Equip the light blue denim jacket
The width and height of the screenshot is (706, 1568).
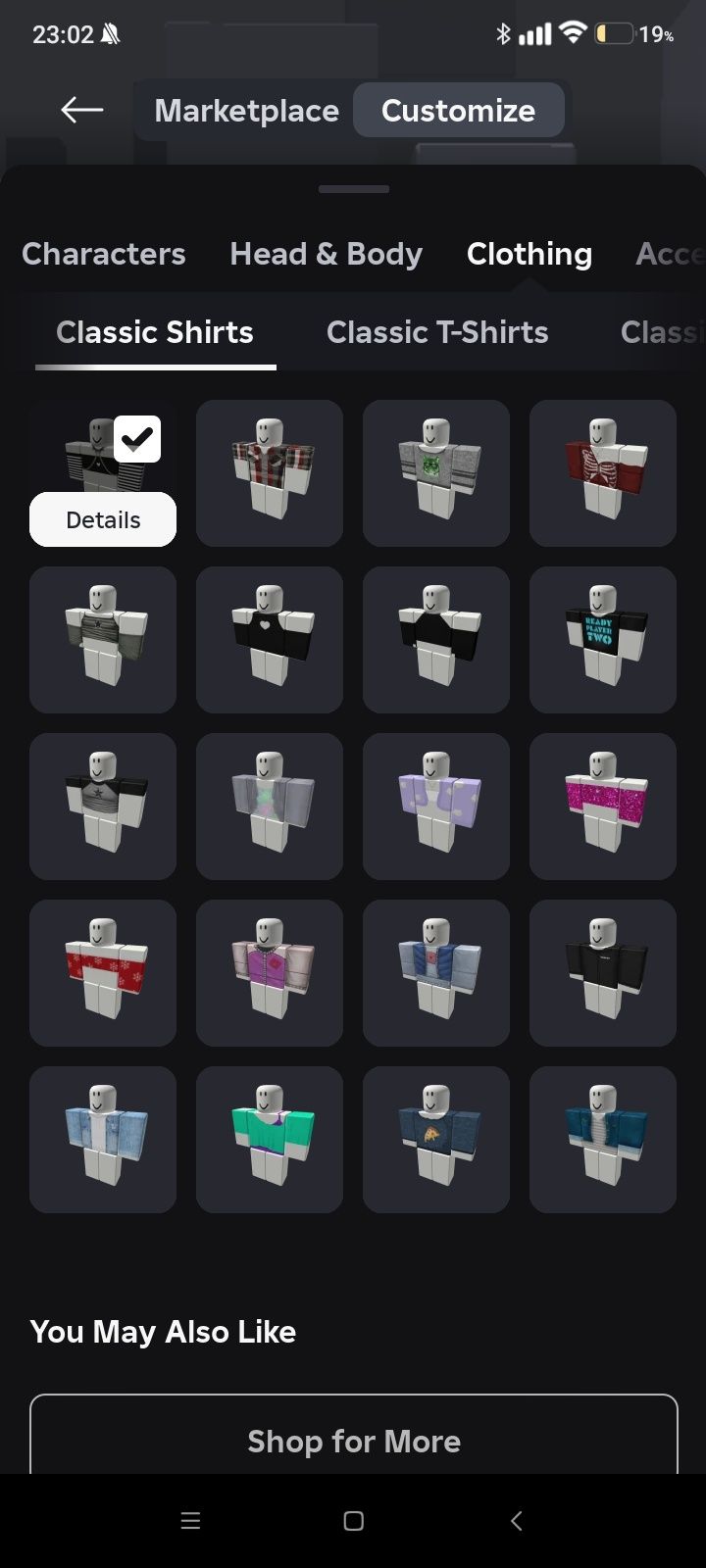click(103, 1139)
